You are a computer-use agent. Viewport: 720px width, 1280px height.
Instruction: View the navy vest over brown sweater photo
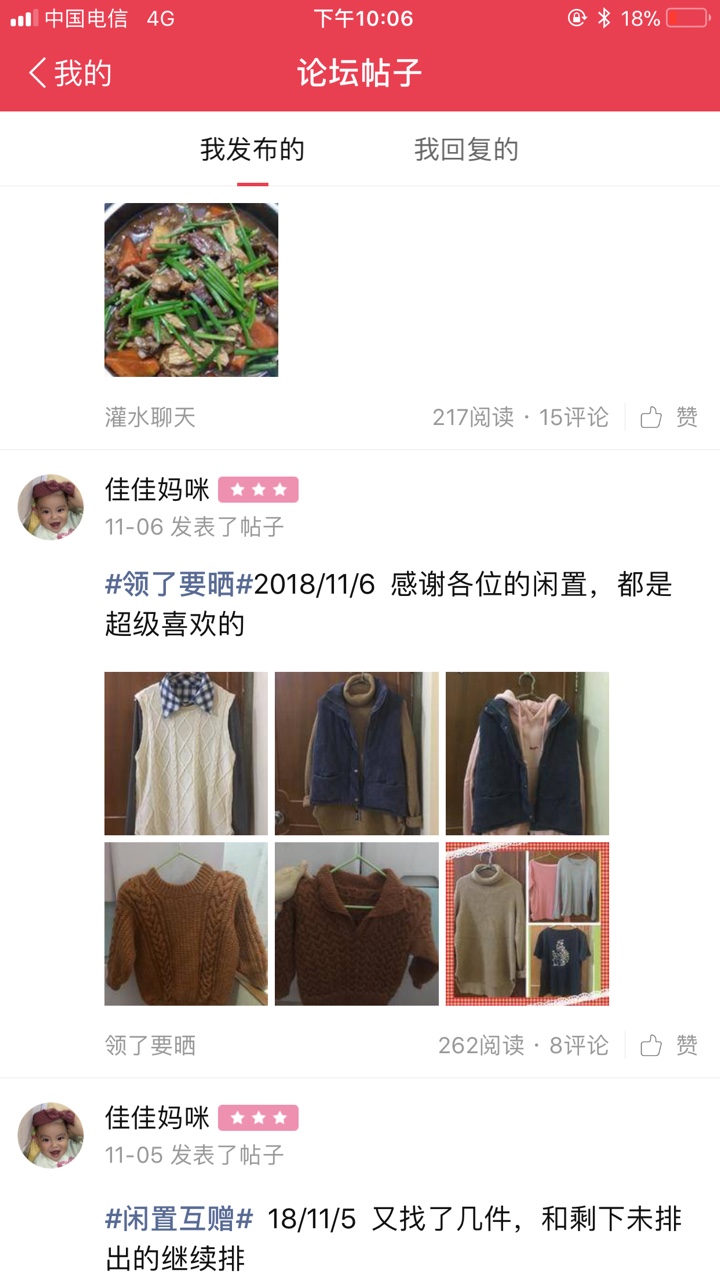[x=357, y=753]
